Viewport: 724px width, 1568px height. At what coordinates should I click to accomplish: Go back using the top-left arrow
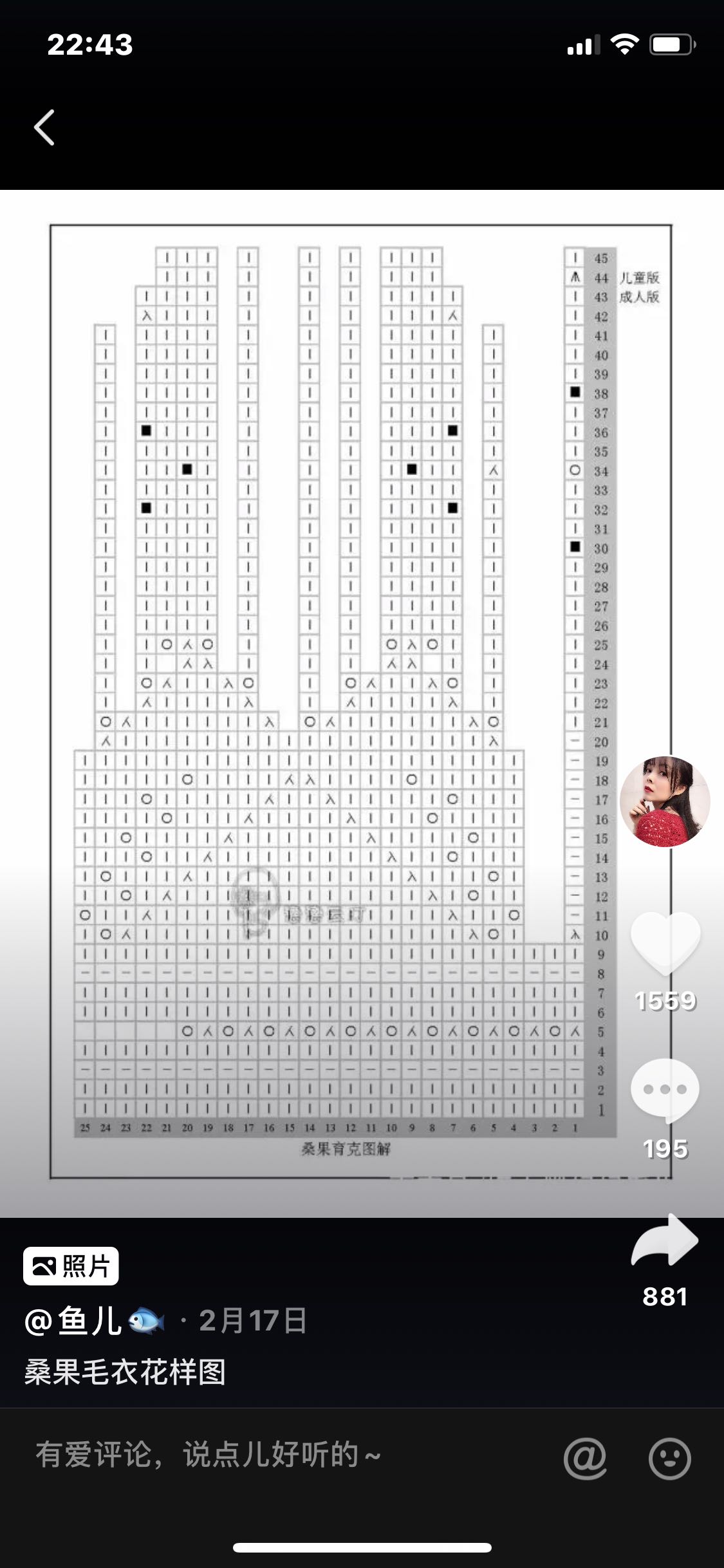(x=44, y=127)
